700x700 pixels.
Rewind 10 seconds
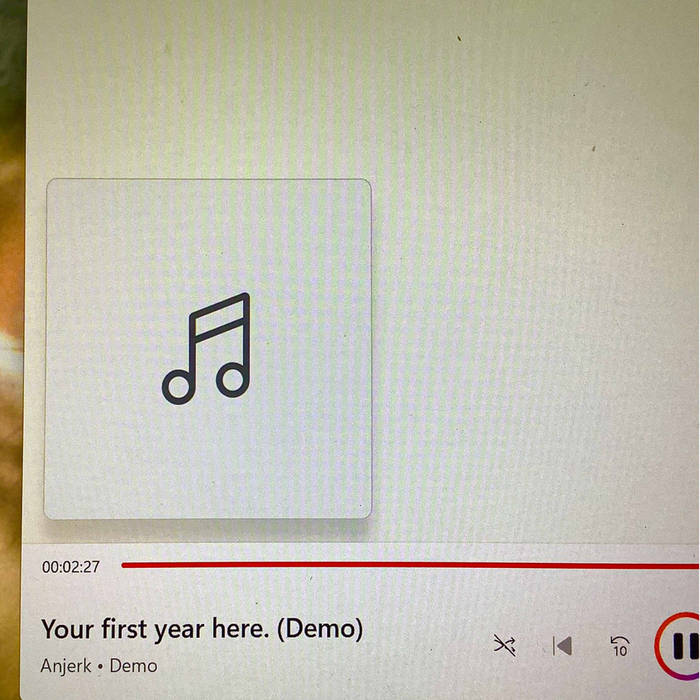(x=620, y=647)
